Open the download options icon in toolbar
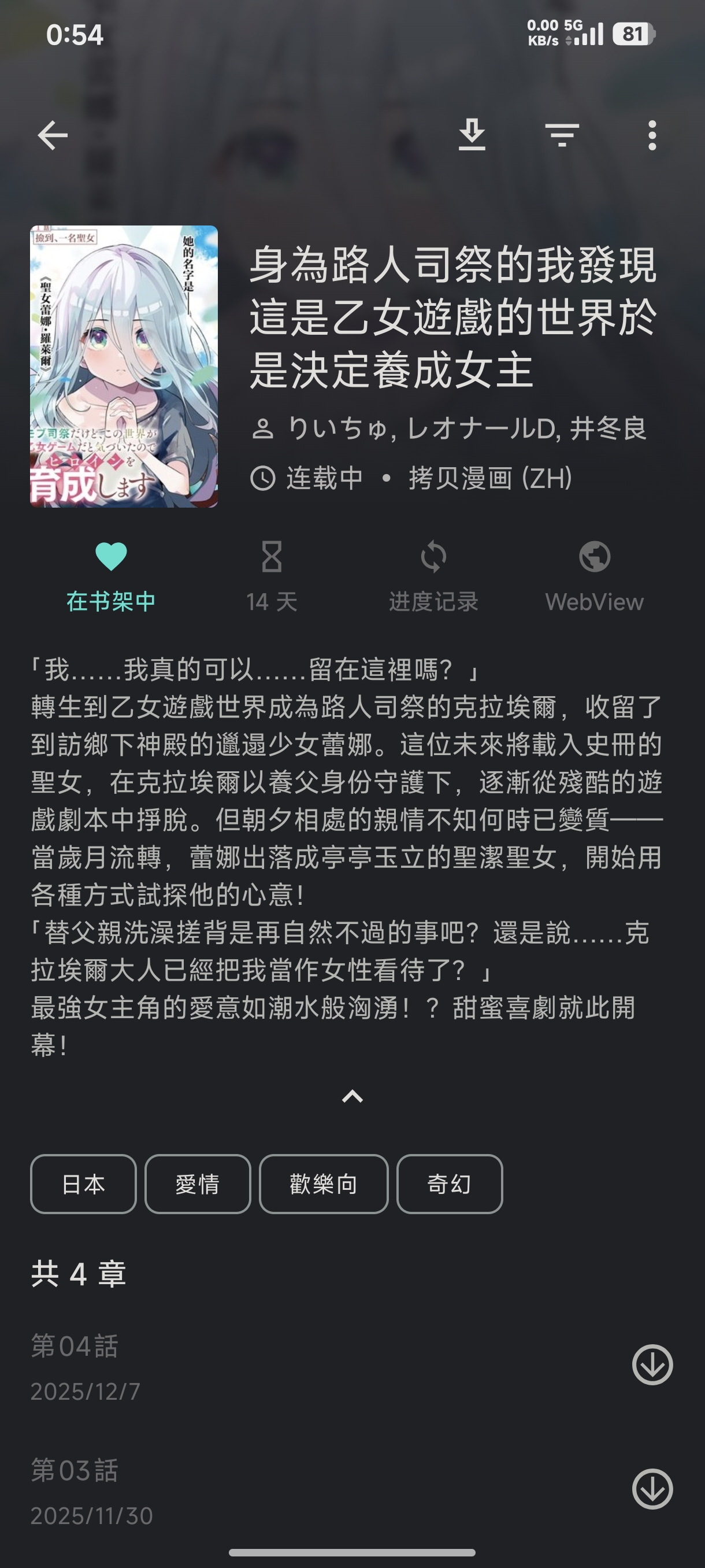Screen dimensions: 705x1568 point(472,135)
